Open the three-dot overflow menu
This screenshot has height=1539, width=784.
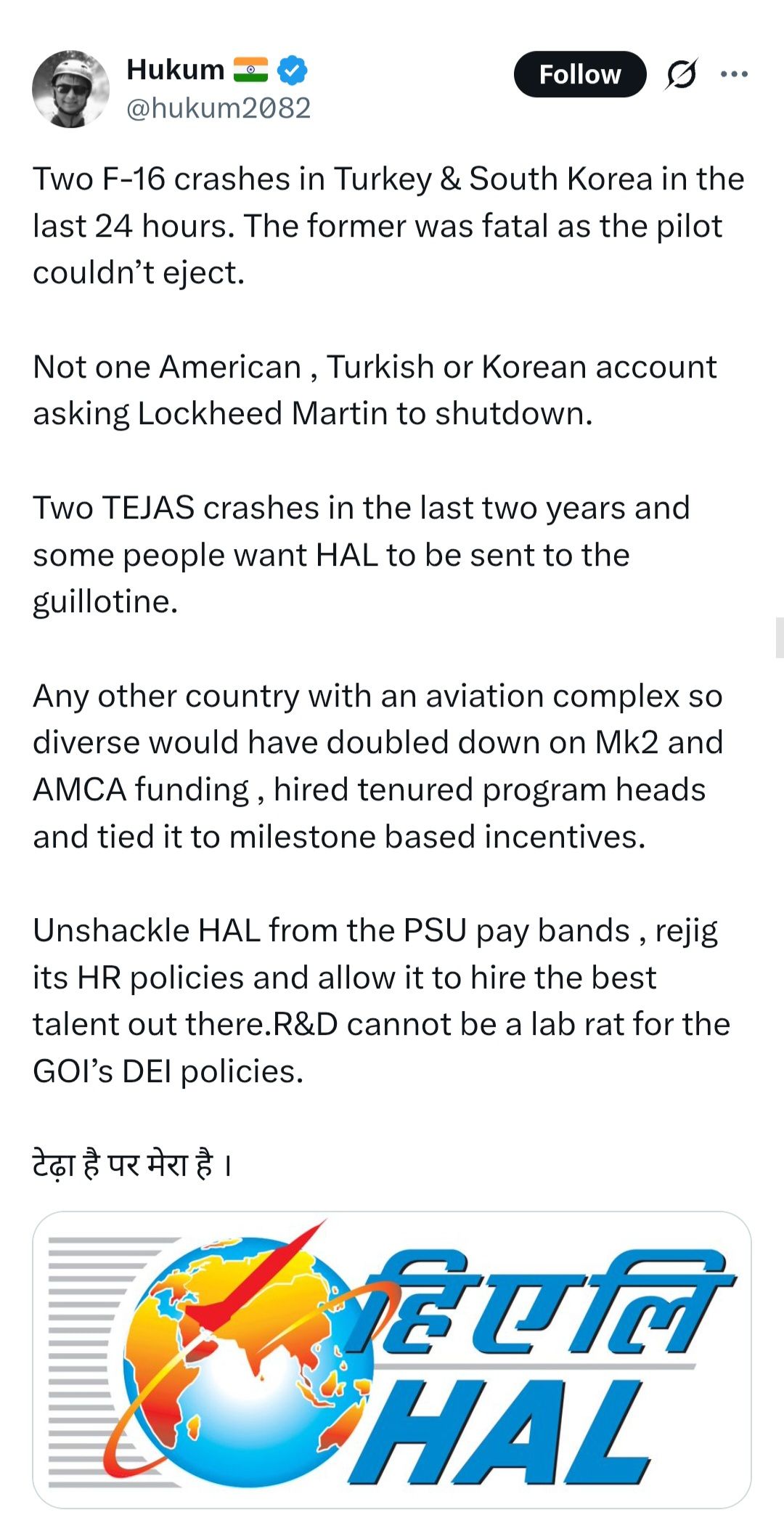pos(734,74)
